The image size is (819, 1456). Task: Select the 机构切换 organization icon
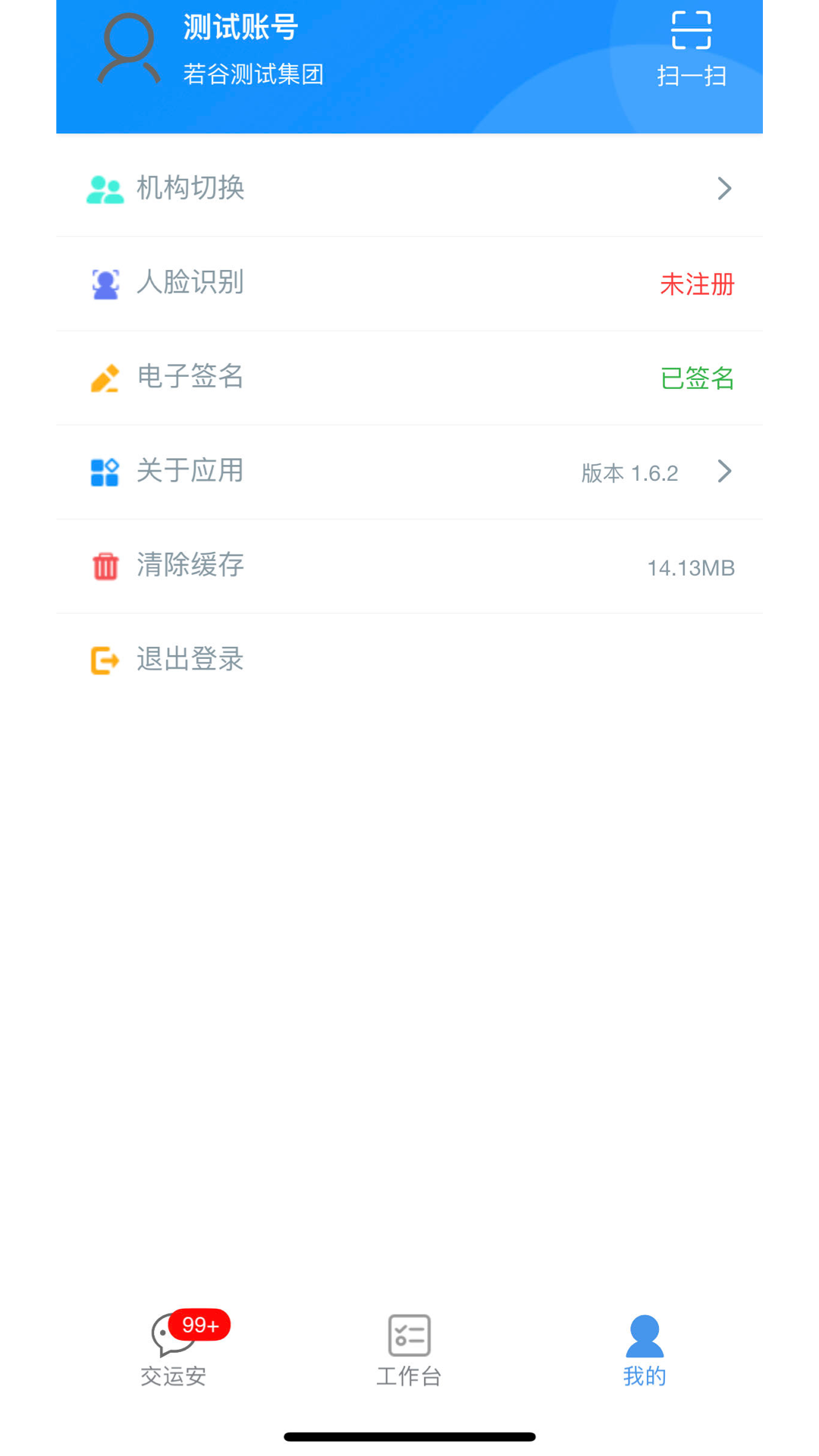point(105,188)
